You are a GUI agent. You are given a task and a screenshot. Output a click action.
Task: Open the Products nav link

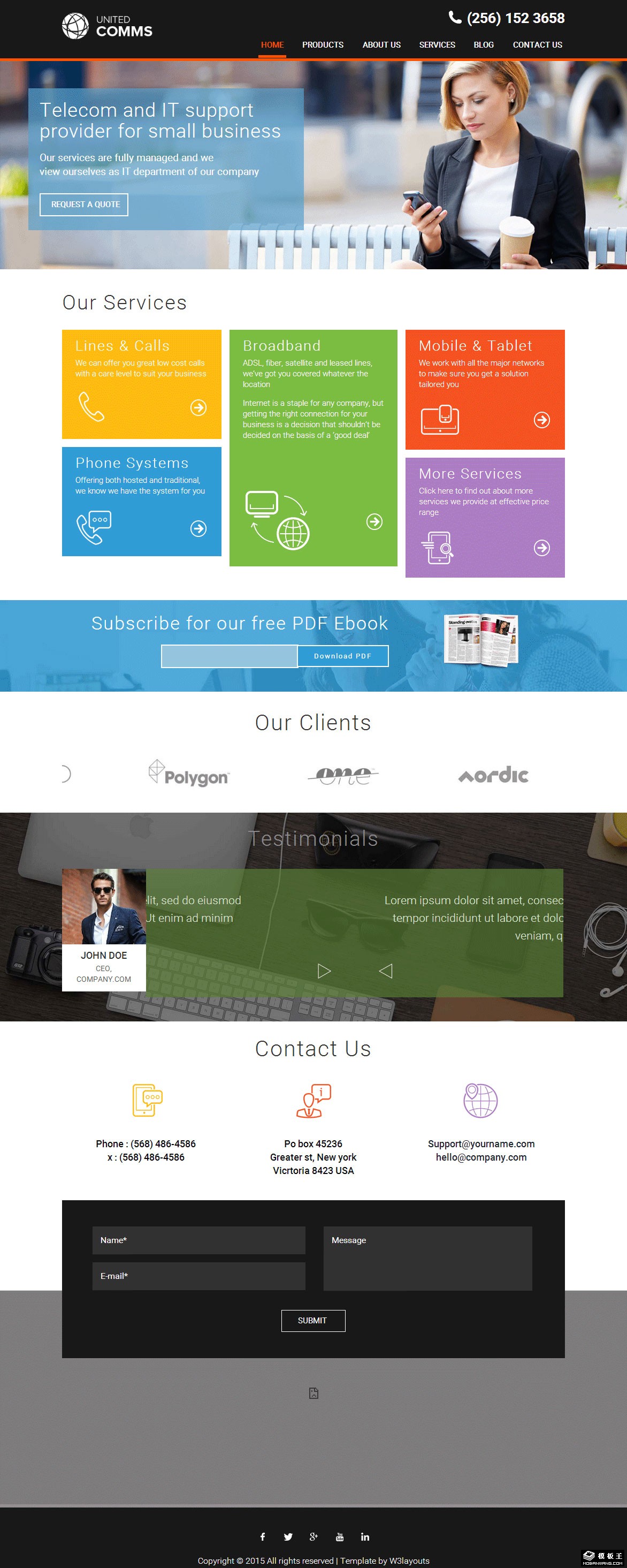pos(322,45)
